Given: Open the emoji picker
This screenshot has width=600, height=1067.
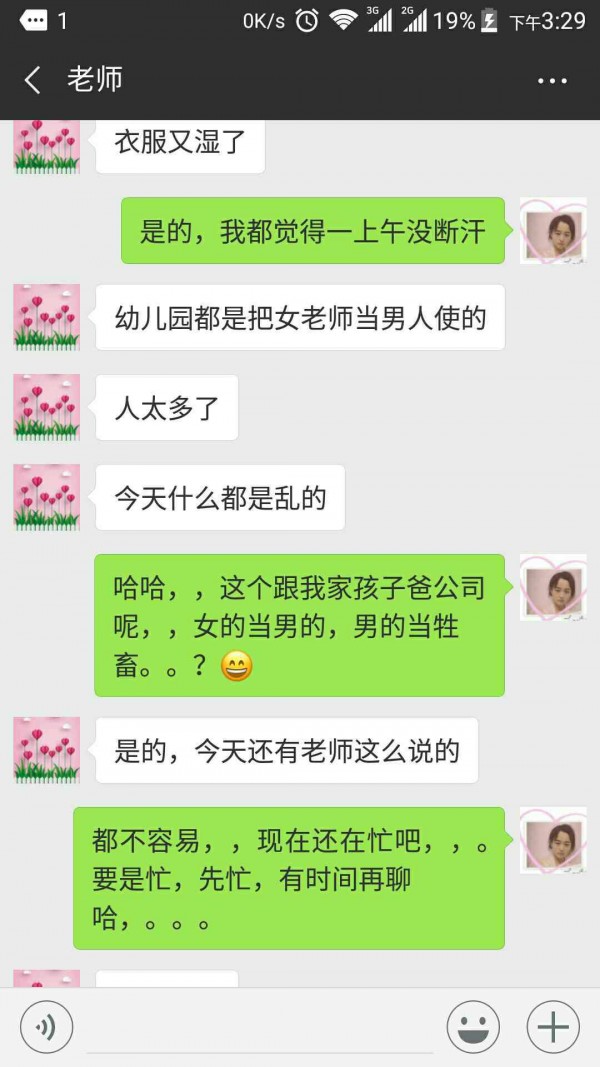Looking at the screenshot, I should pyautogui.click(x=473, y=1027).
